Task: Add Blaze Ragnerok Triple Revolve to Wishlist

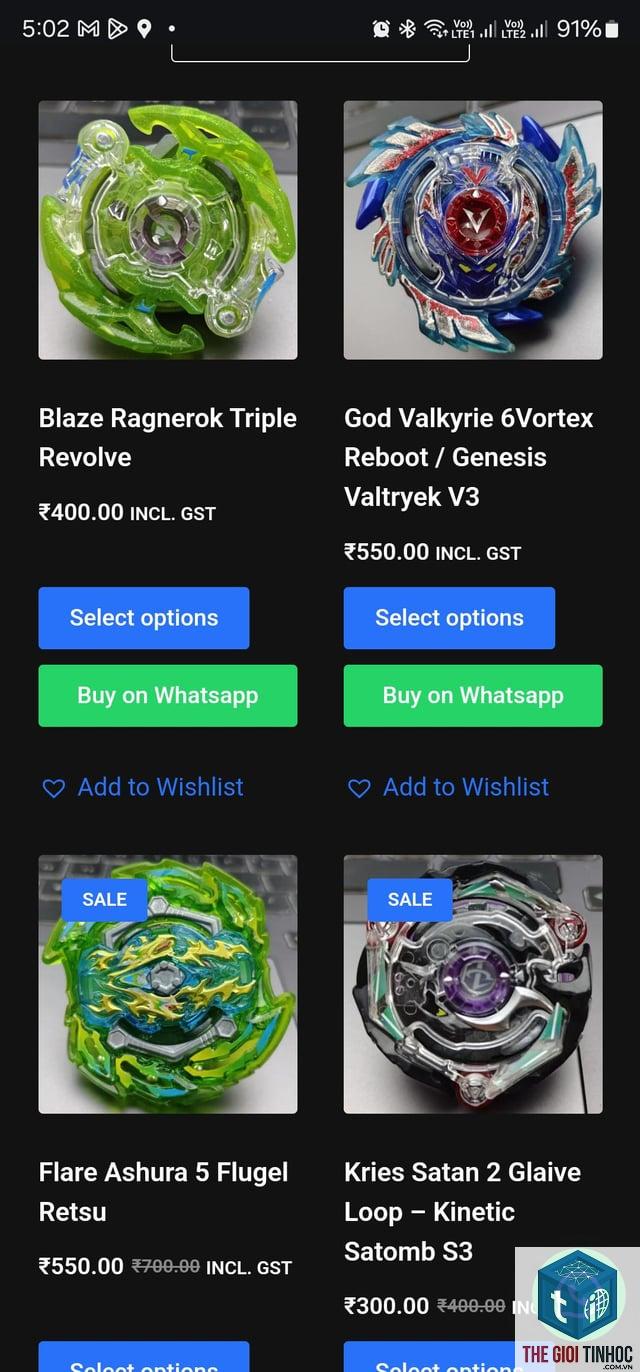Action: click(142, 788)
